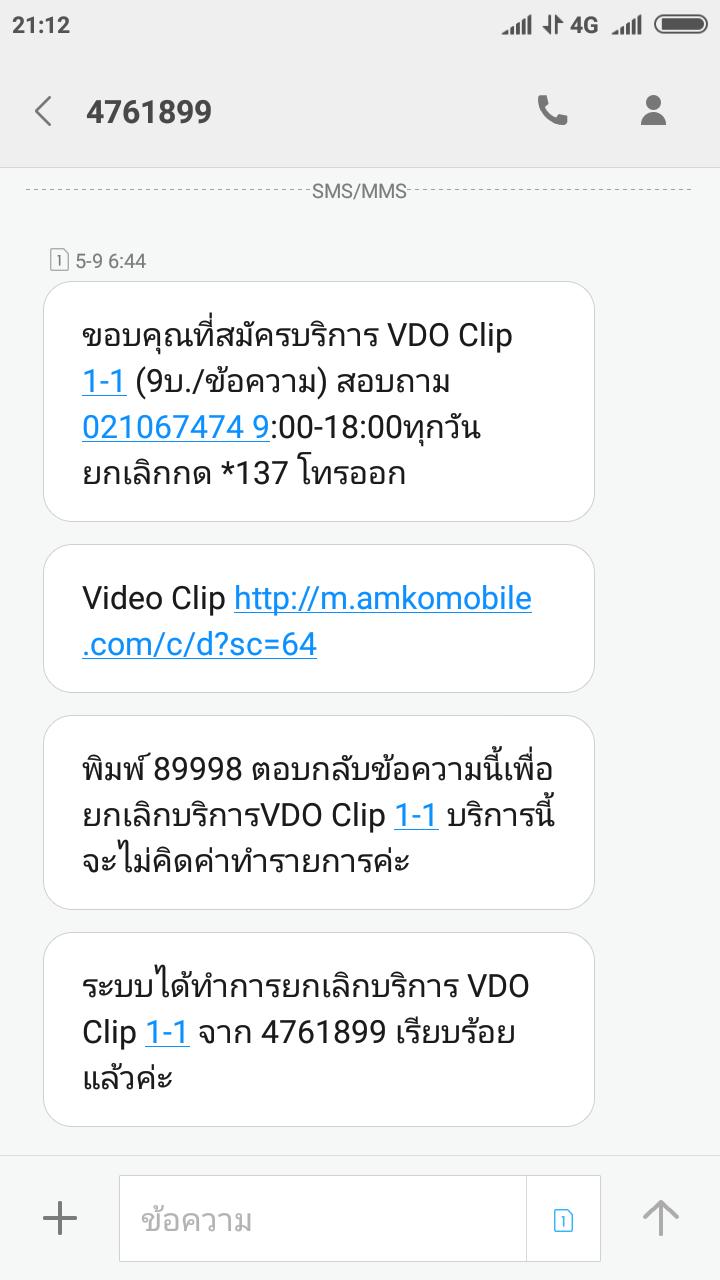Focus the ข้อความ message input field
The height and width of the screenshot is (1280, 720).
[323, 1219]
